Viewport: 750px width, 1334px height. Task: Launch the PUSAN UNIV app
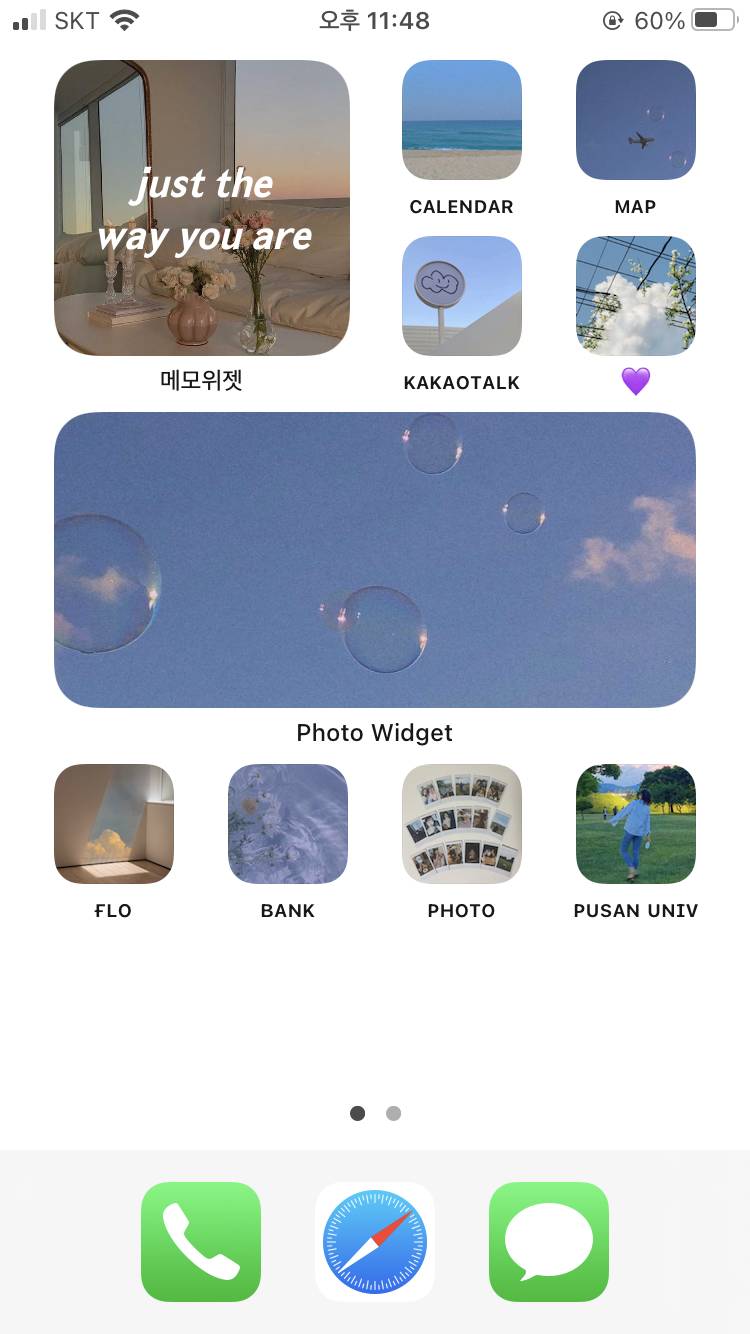(635, 824)
